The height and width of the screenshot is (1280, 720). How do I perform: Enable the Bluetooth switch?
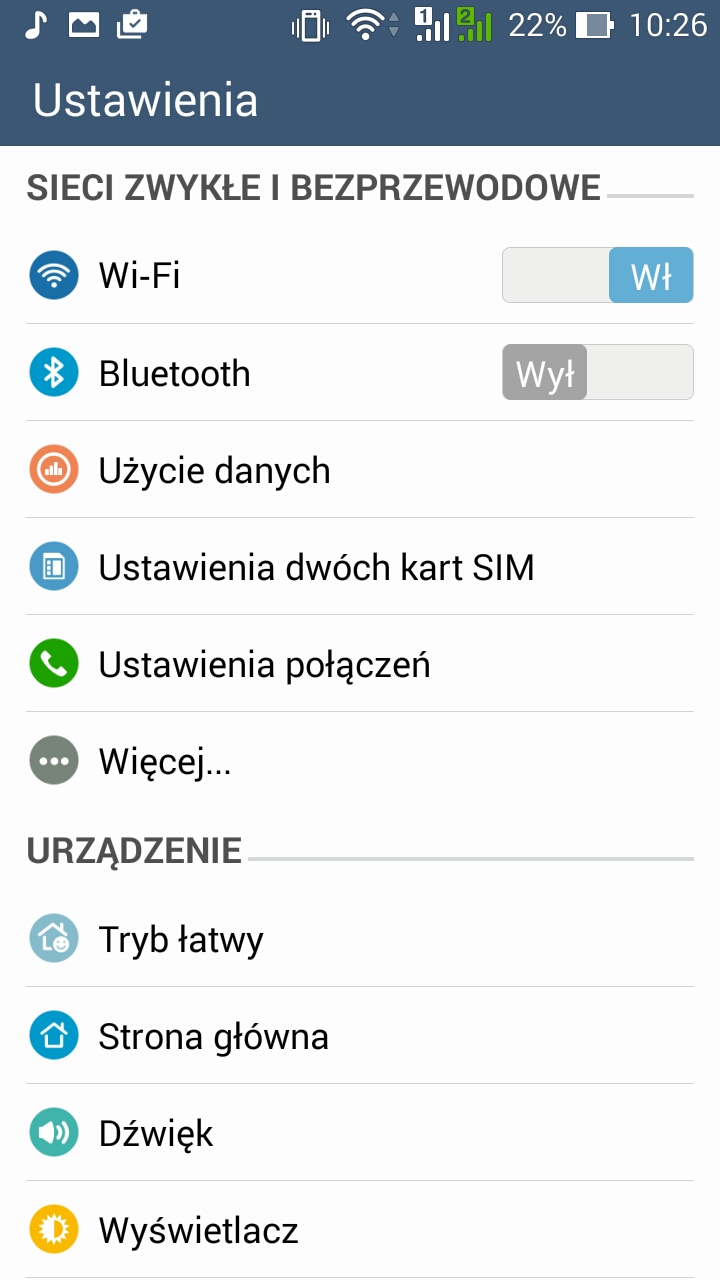tap(597, 372)
